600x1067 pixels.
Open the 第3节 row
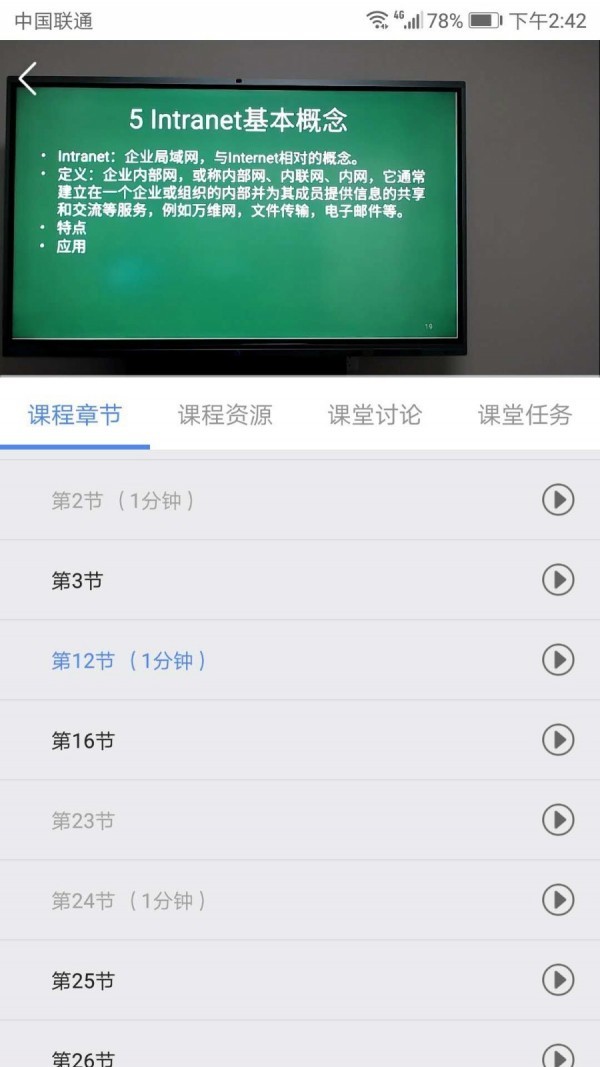tap(78, 580)
